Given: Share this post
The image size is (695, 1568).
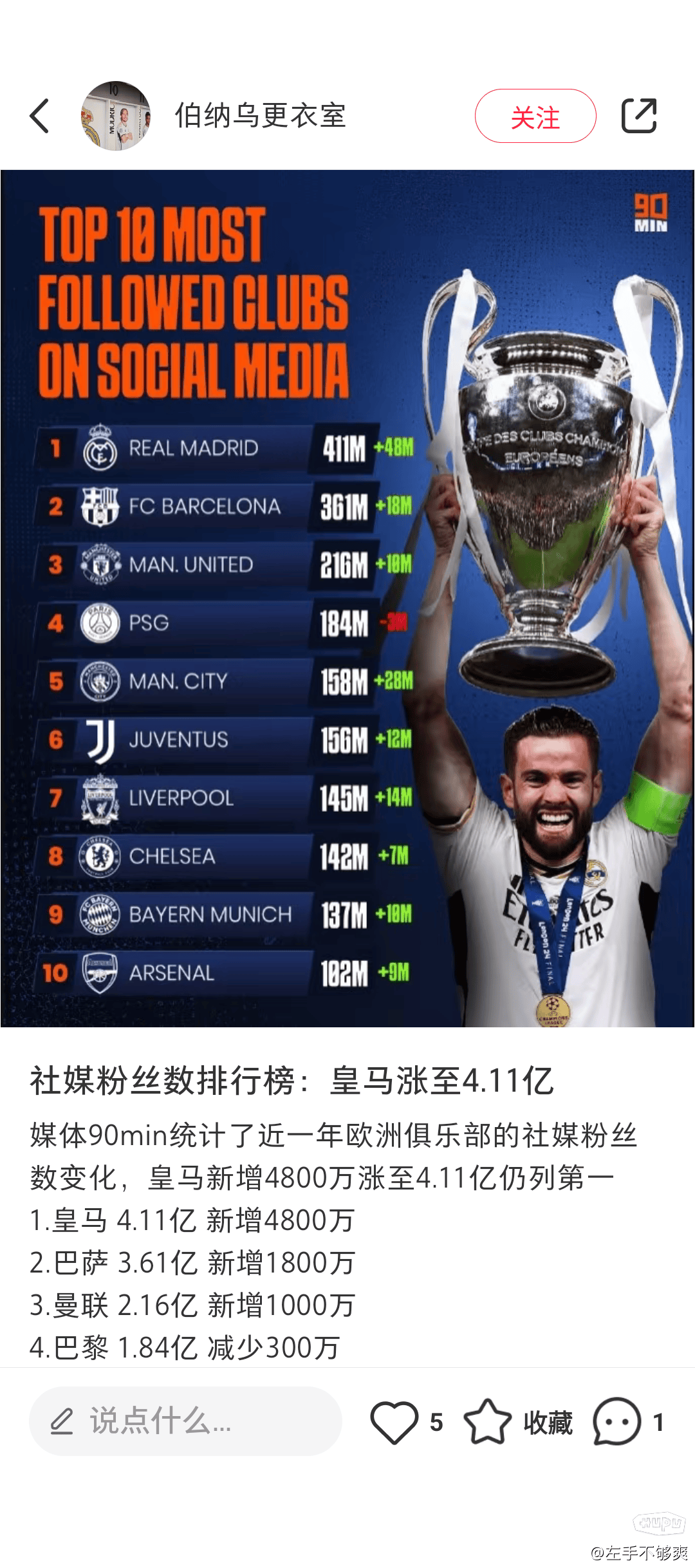Looking at the screenshot, I should 638,117.
